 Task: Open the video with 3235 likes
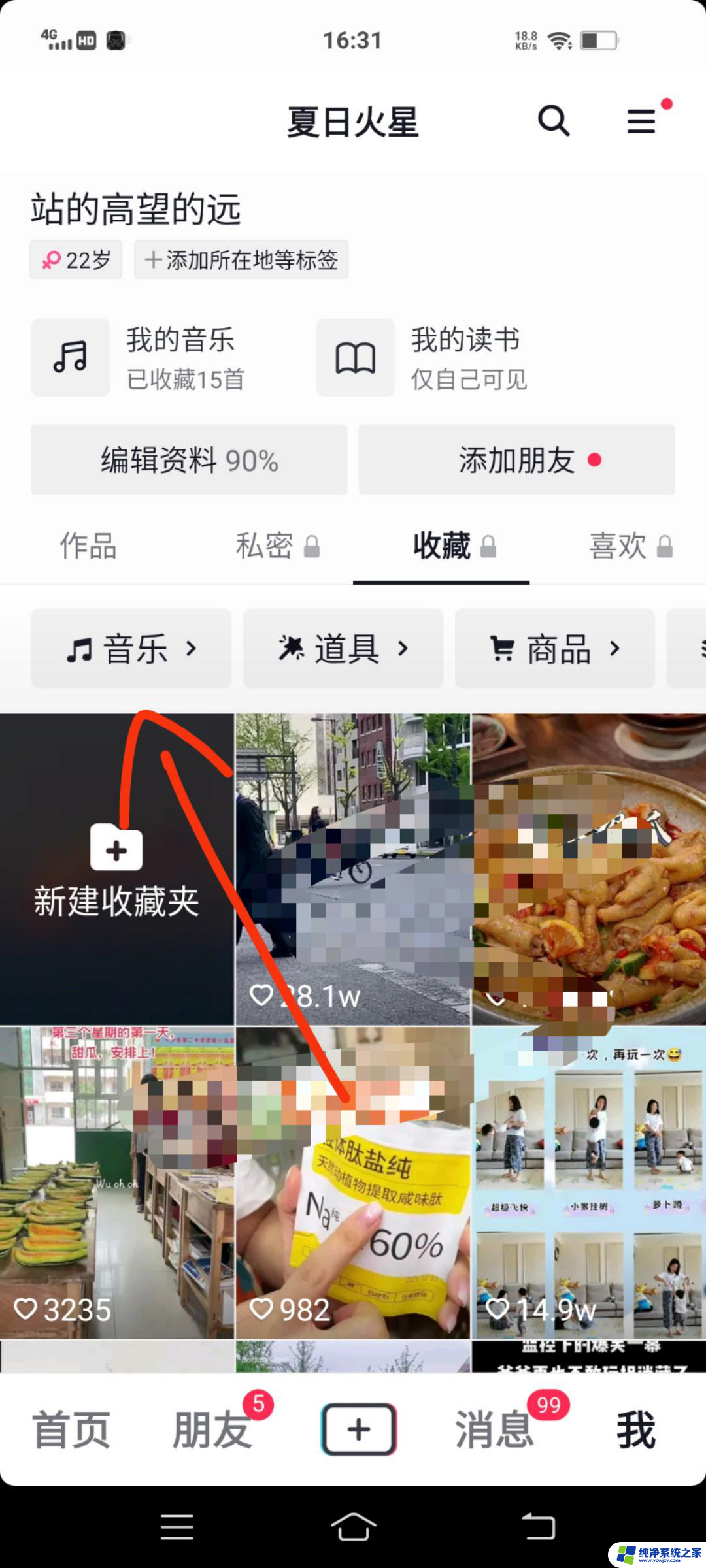tap(116, 1183)
